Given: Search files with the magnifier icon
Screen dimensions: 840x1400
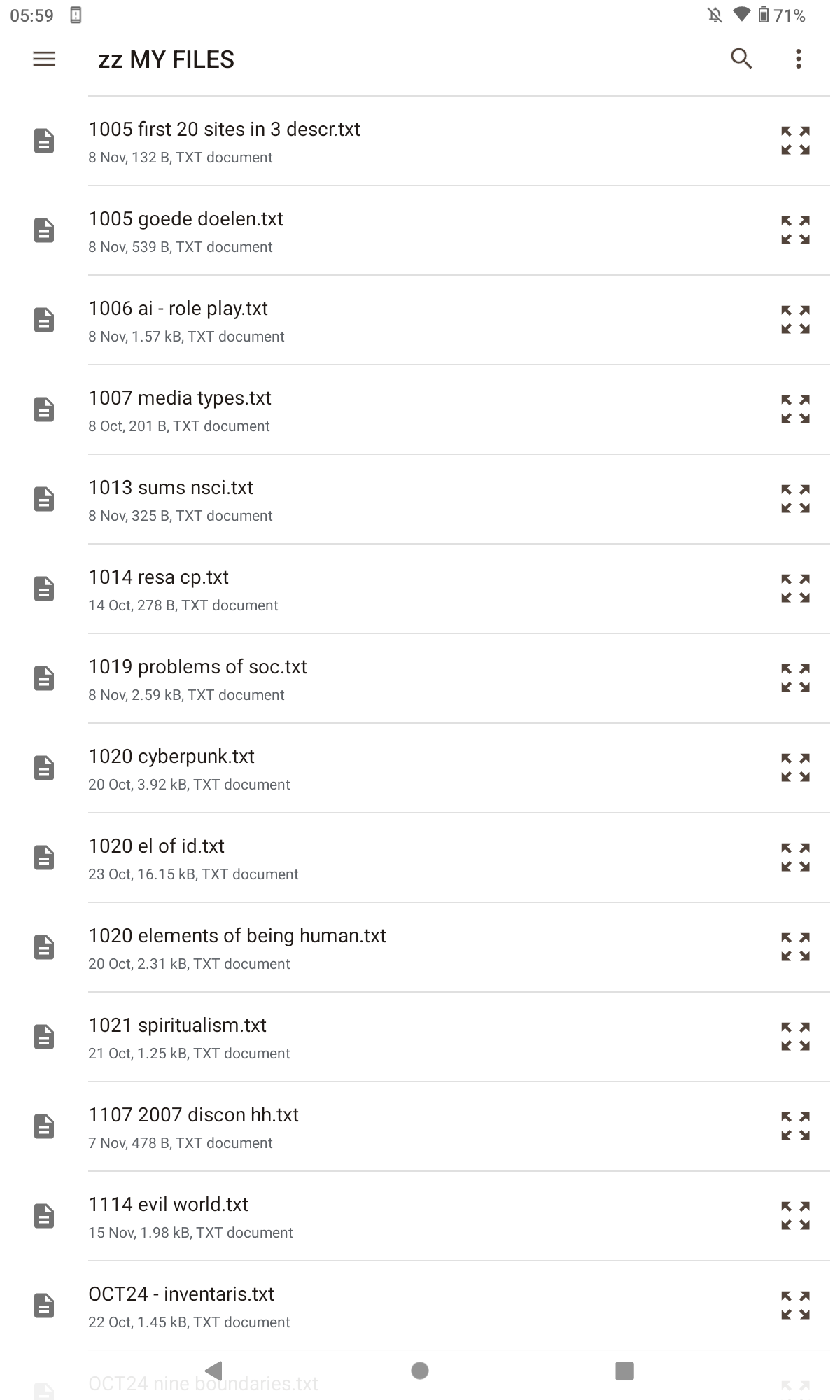Looking at the screenshot, I should coord(741,59).
